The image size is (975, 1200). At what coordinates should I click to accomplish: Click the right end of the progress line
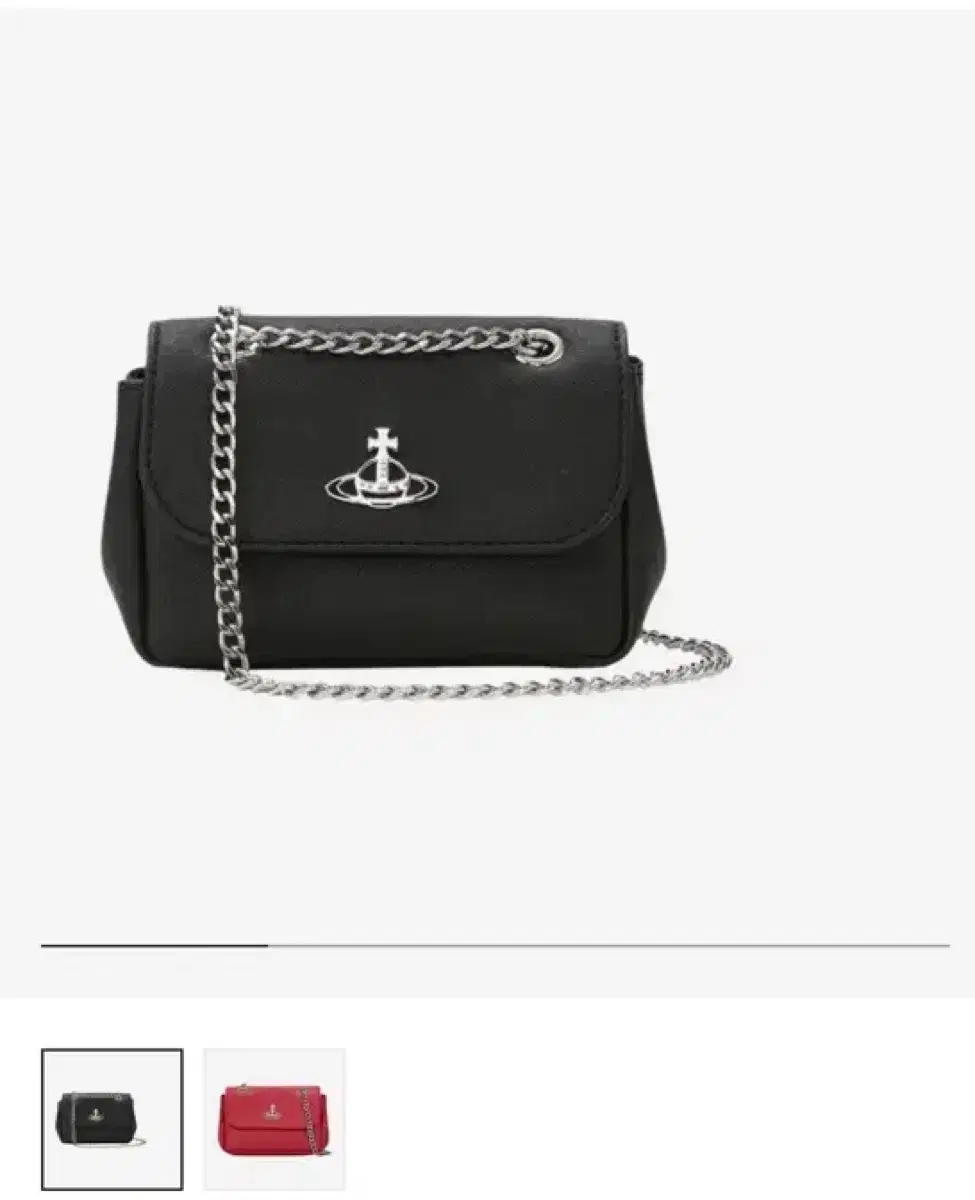(x=930, y=940)
